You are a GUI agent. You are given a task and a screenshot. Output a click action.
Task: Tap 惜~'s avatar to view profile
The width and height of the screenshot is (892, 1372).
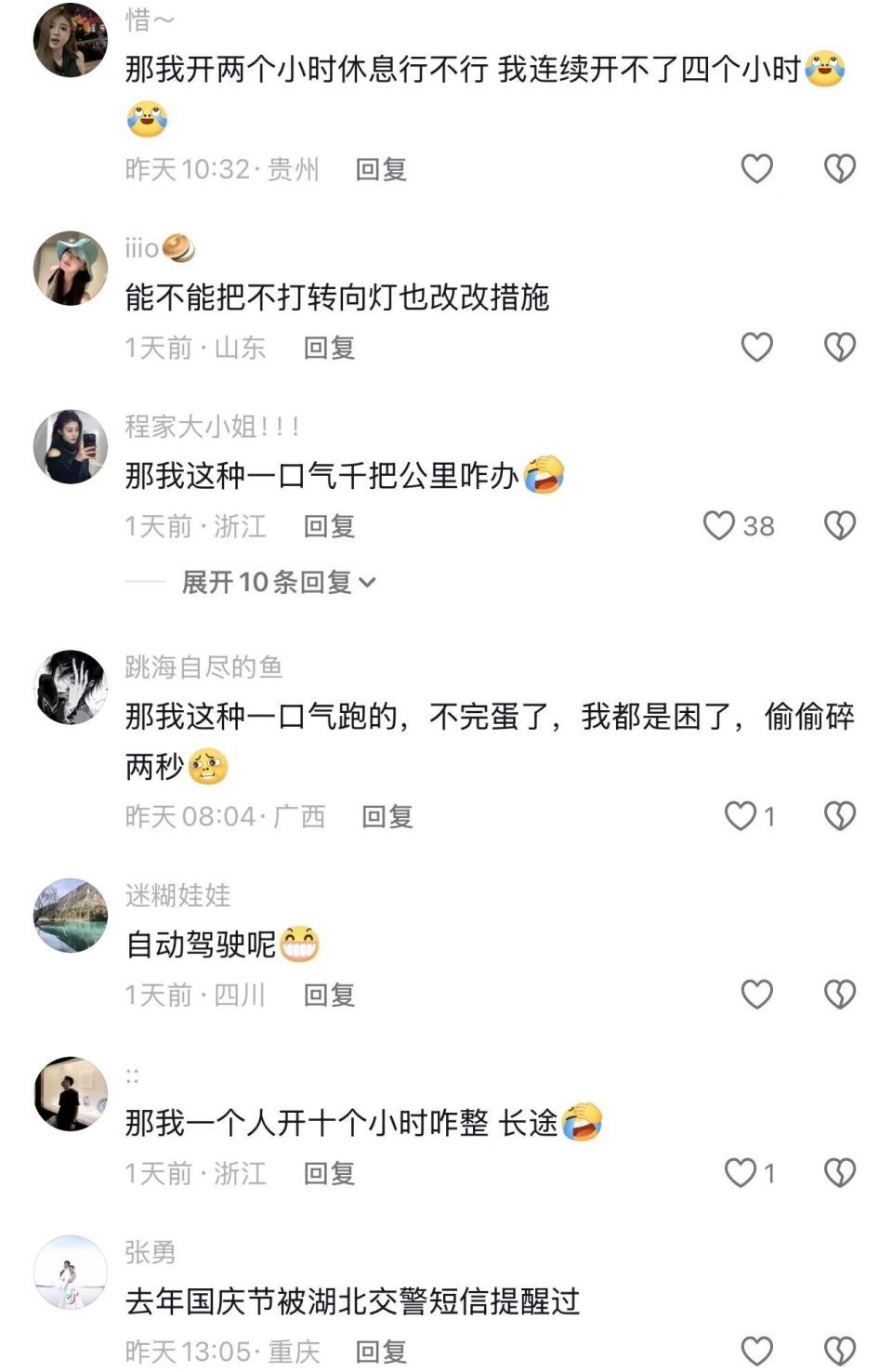(x=71, y=40)
